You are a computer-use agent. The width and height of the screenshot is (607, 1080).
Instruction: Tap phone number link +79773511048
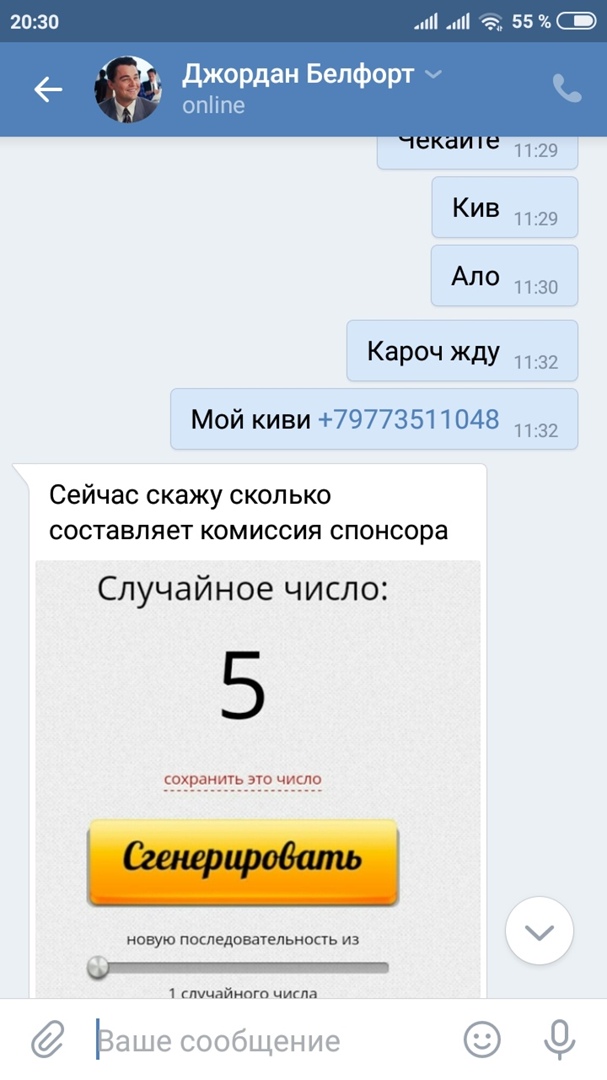[408, 420]
